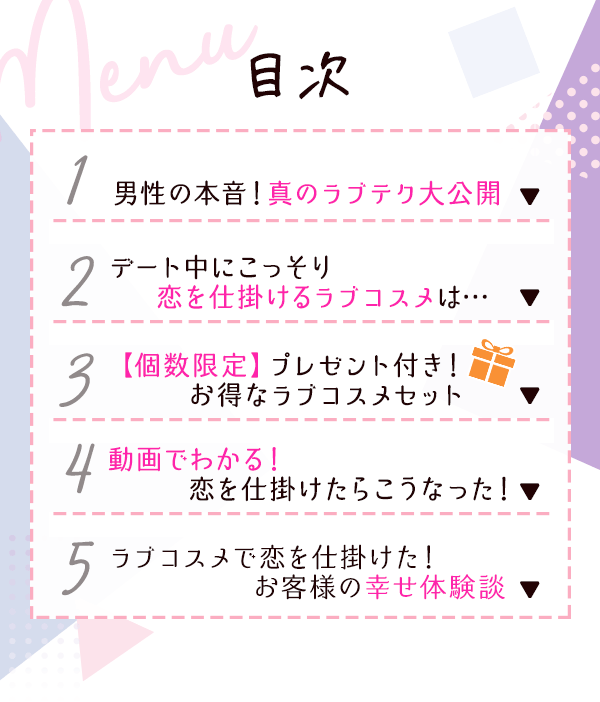Jump to section 1 on men's true feelings
600x702 pixels.
tap(308, 194)
